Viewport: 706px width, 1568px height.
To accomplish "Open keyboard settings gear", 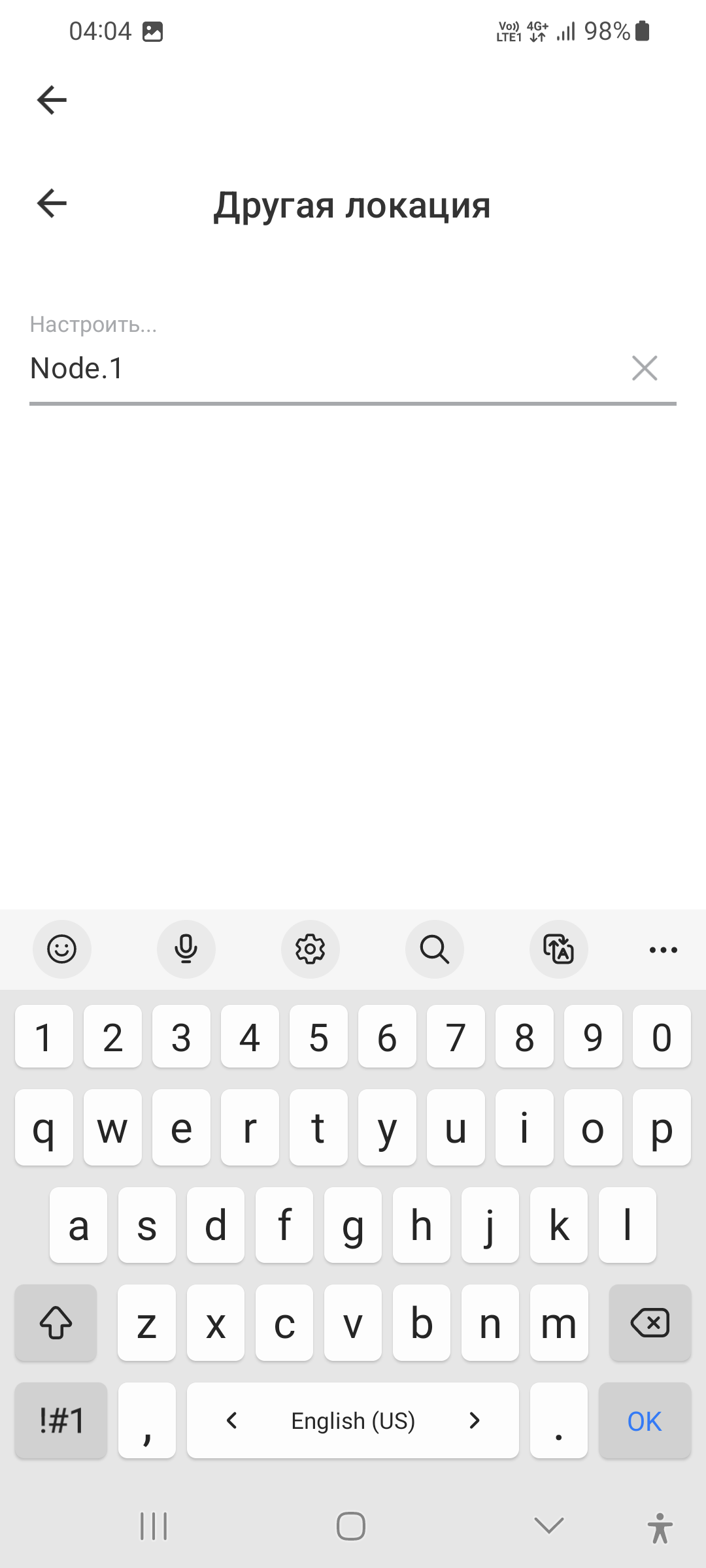I will [x=311, y=949].
